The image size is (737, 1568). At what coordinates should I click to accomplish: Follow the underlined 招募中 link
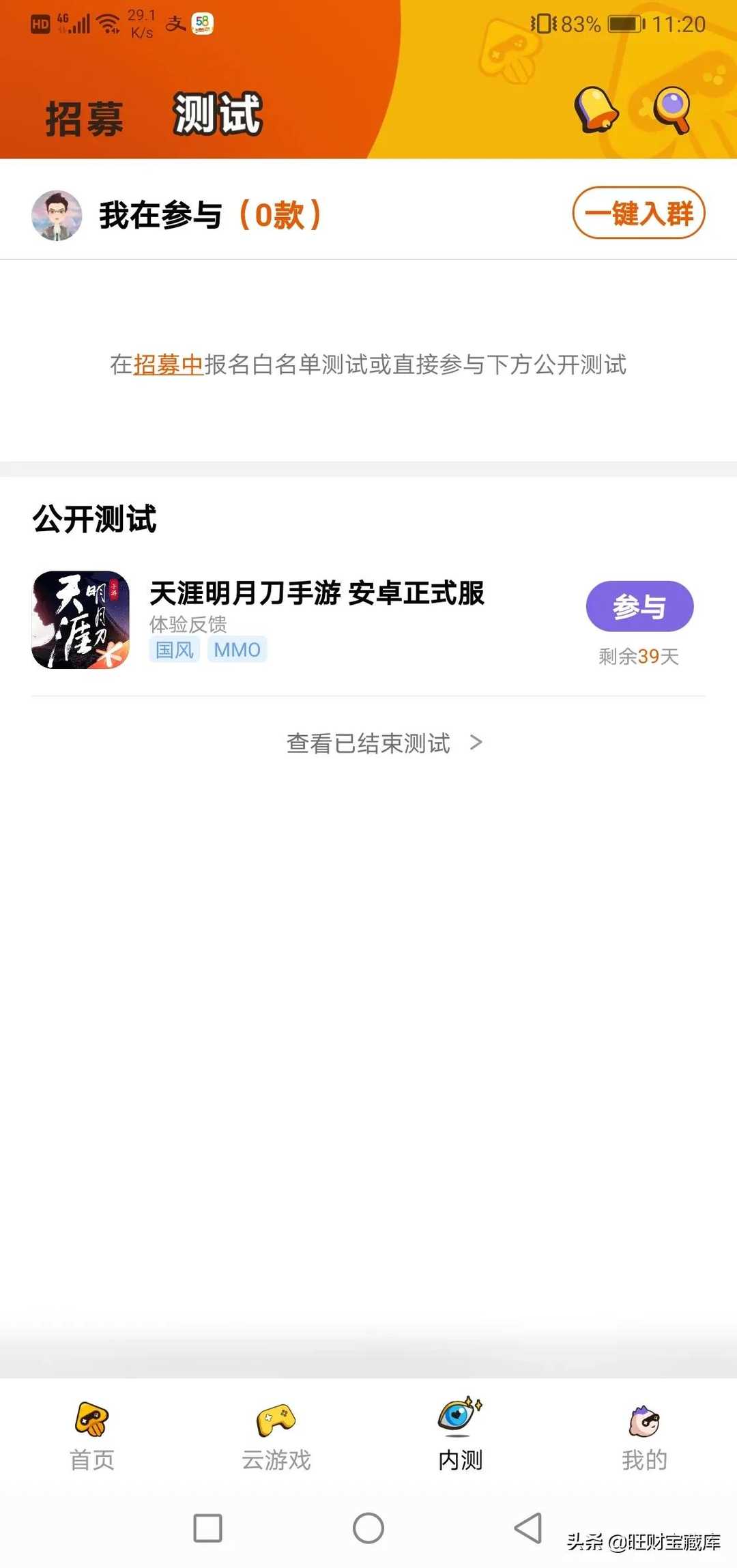click(169, 365)
